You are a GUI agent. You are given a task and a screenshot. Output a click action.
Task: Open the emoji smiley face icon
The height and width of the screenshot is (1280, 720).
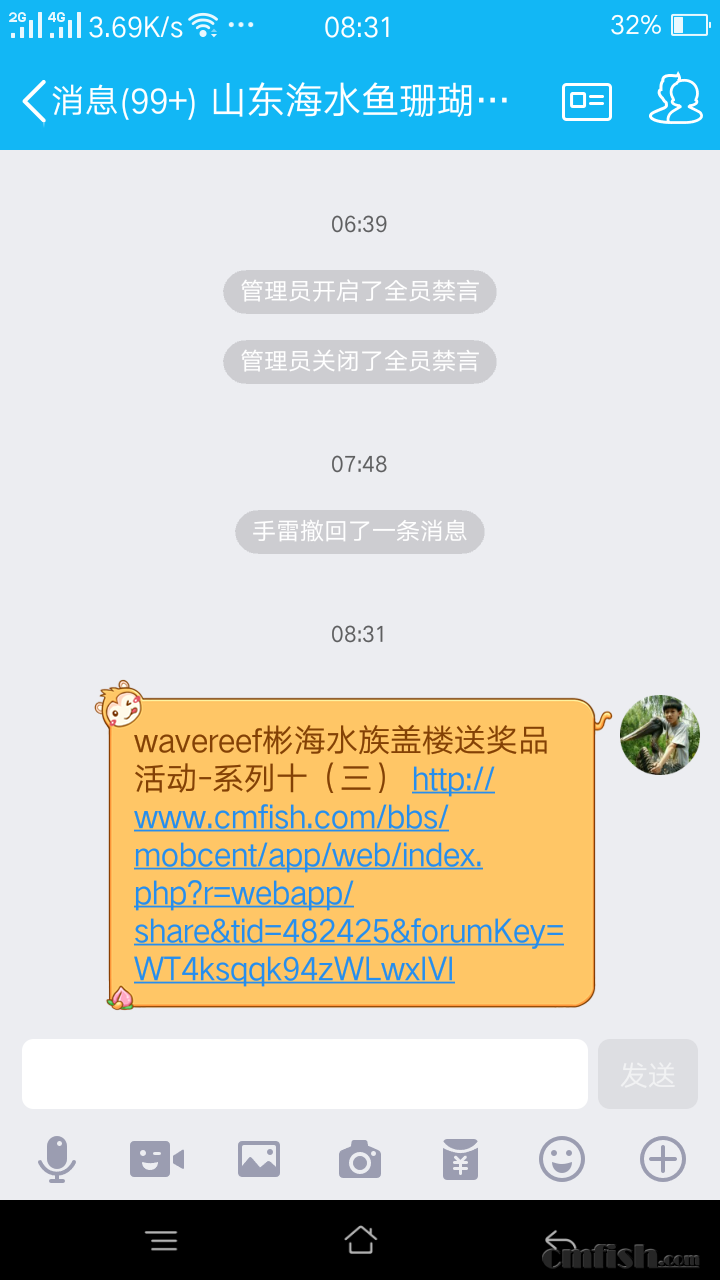pyautogui.click(x=561, y=1158)
